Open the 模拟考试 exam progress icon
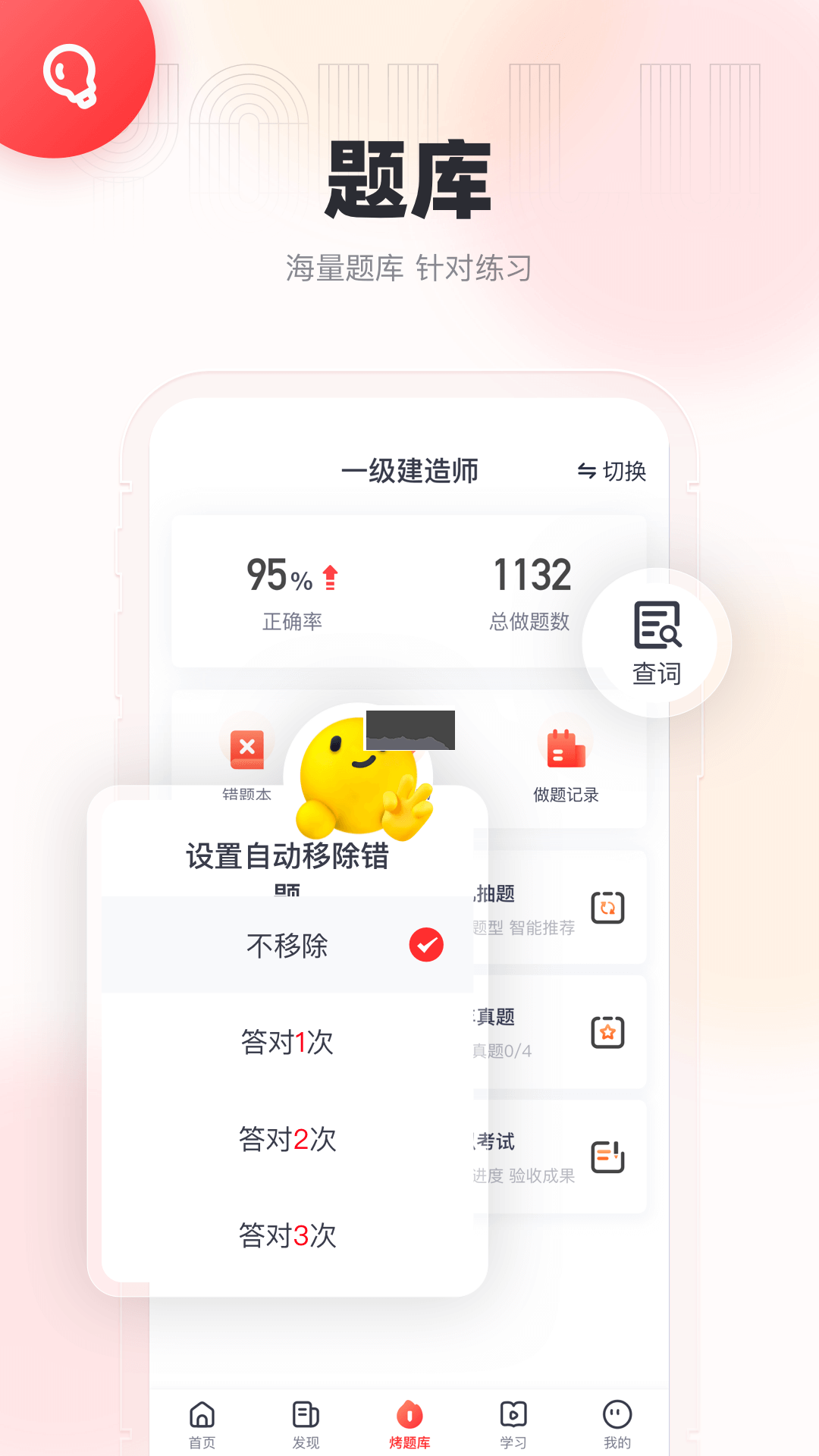The width and height of the screenshot is (819, 1456). coord(606,1154)
